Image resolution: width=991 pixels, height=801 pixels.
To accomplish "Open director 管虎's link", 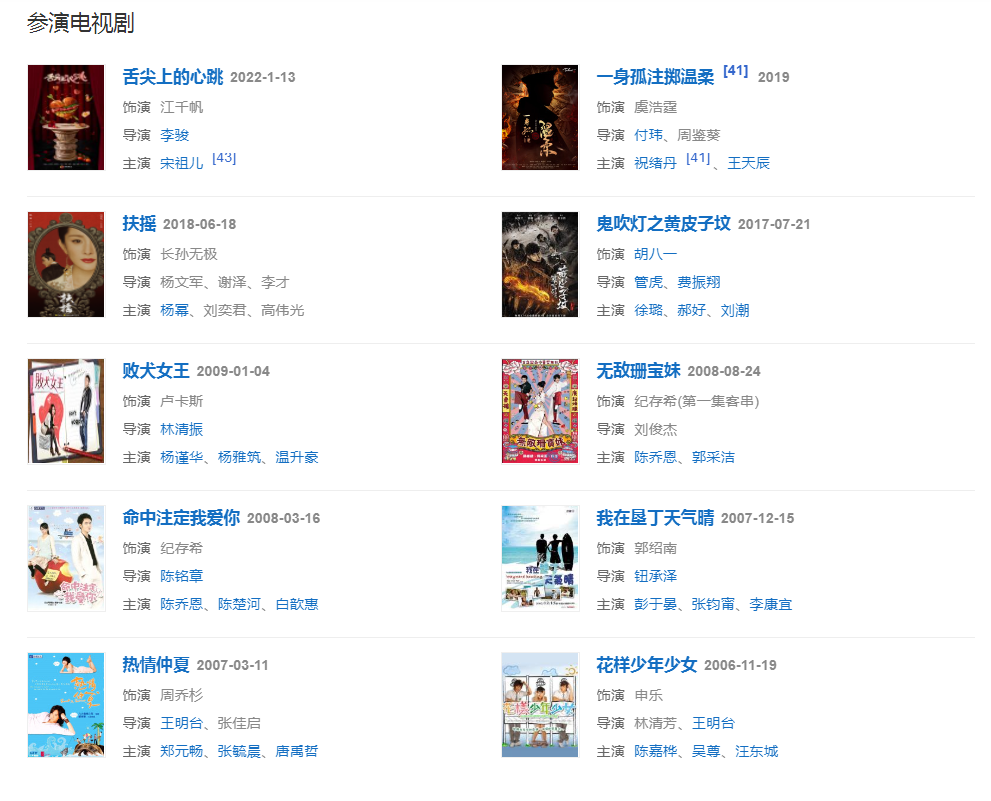I will 648,282.
